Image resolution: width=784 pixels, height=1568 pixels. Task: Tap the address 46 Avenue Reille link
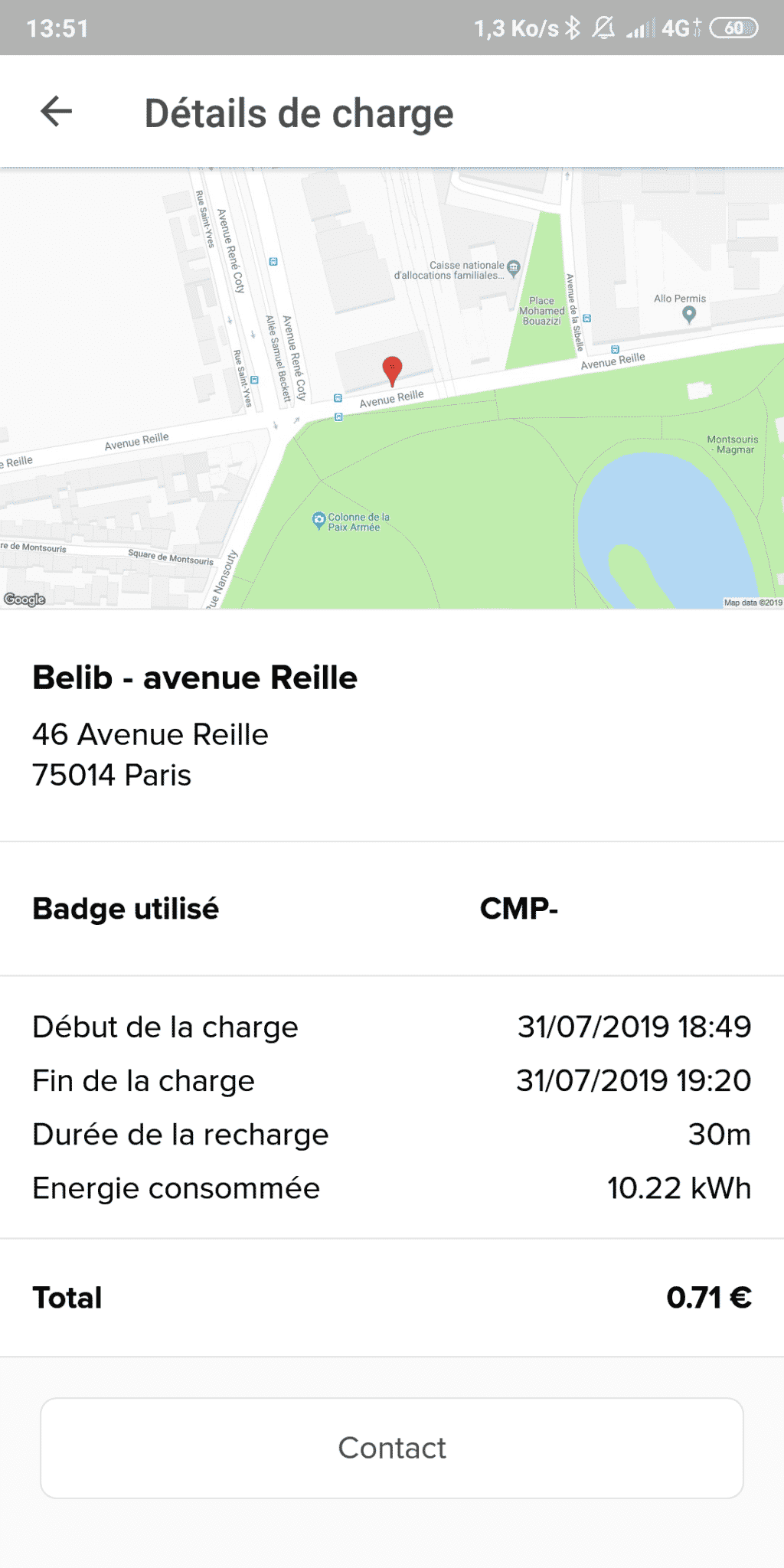[150, 734]
